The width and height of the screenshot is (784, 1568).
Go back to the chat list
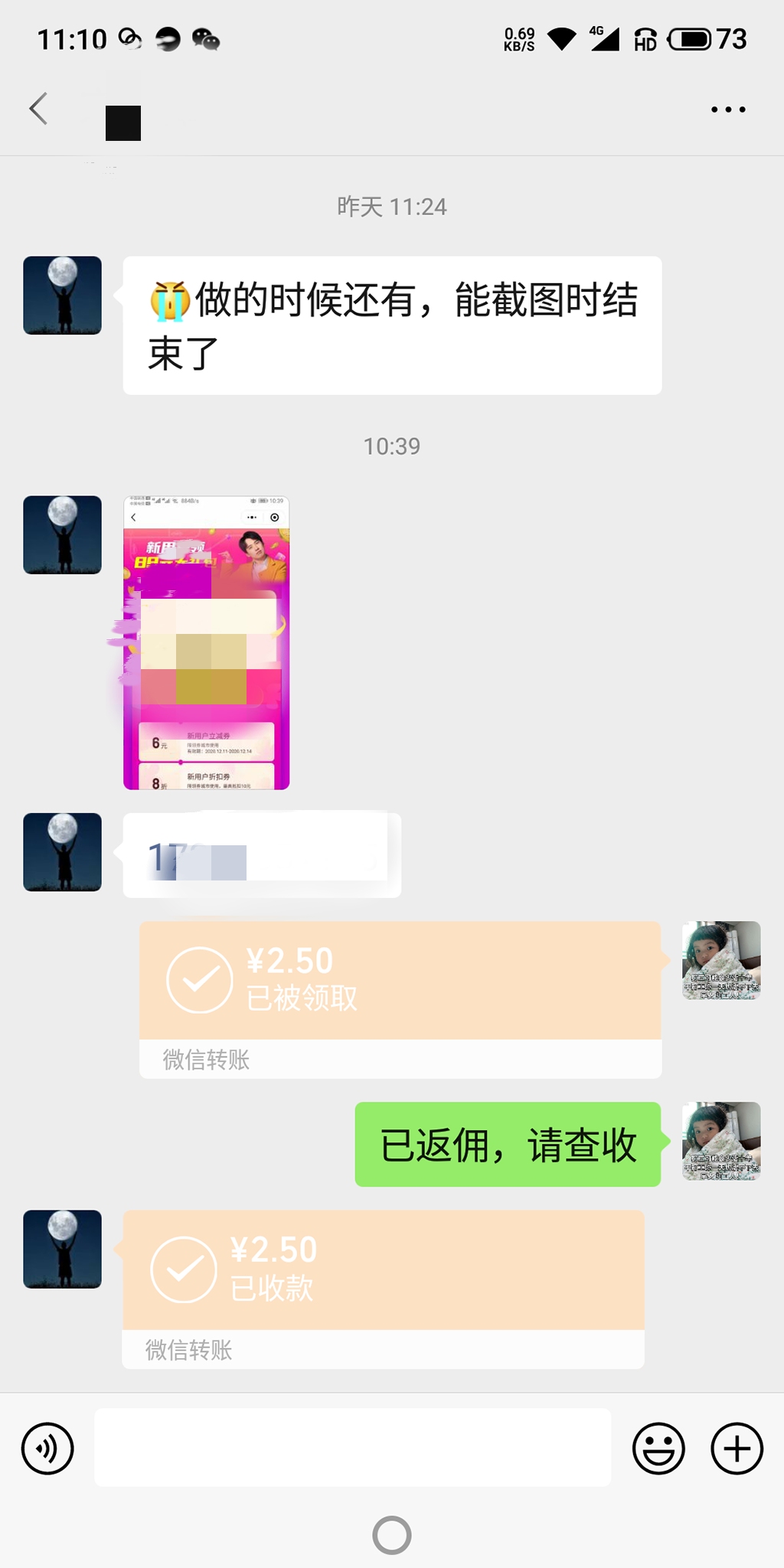click(39, 109)
